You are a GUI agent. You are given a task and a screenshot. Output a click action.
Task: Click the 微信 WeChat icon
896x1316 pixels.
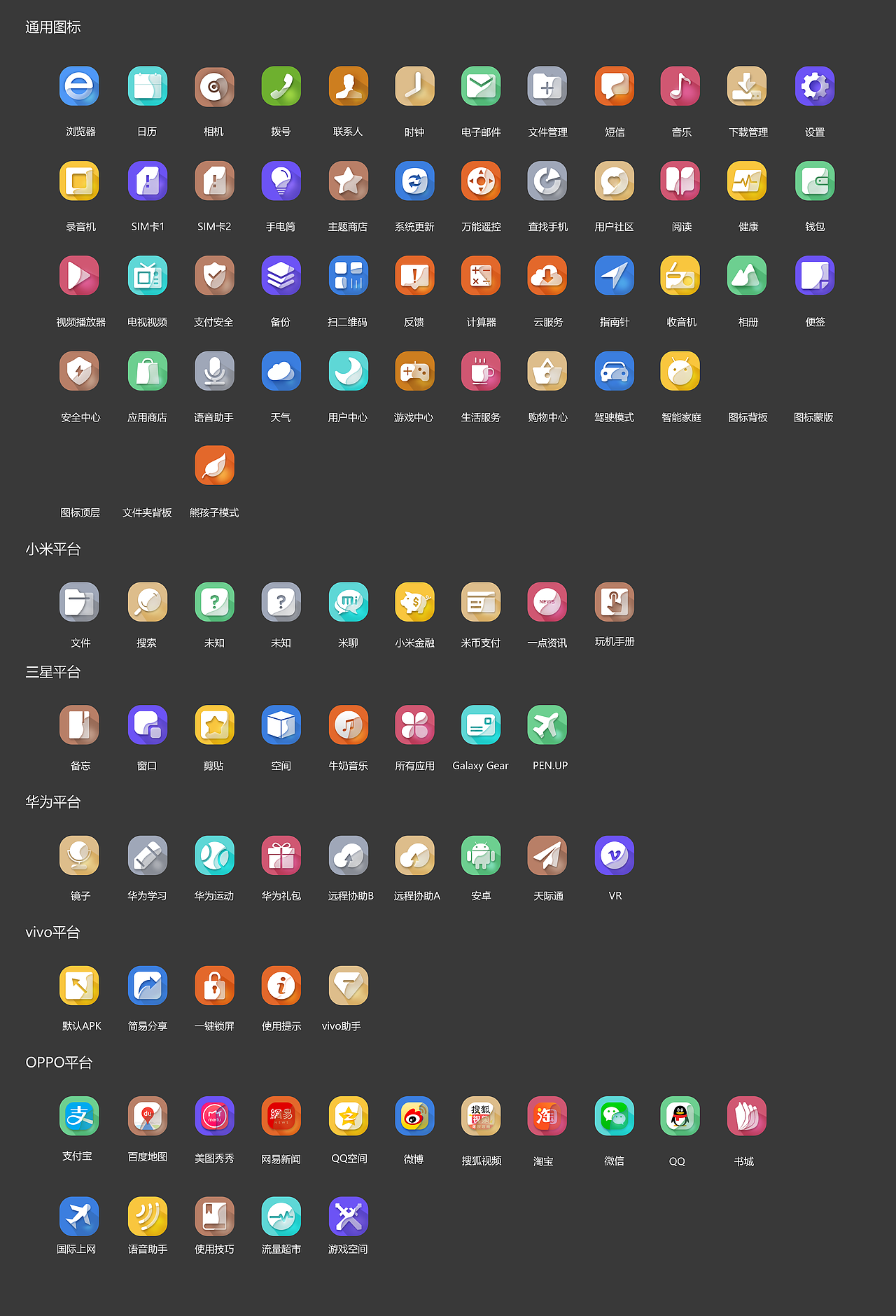pyautogui.click(x=614, y=1116)
